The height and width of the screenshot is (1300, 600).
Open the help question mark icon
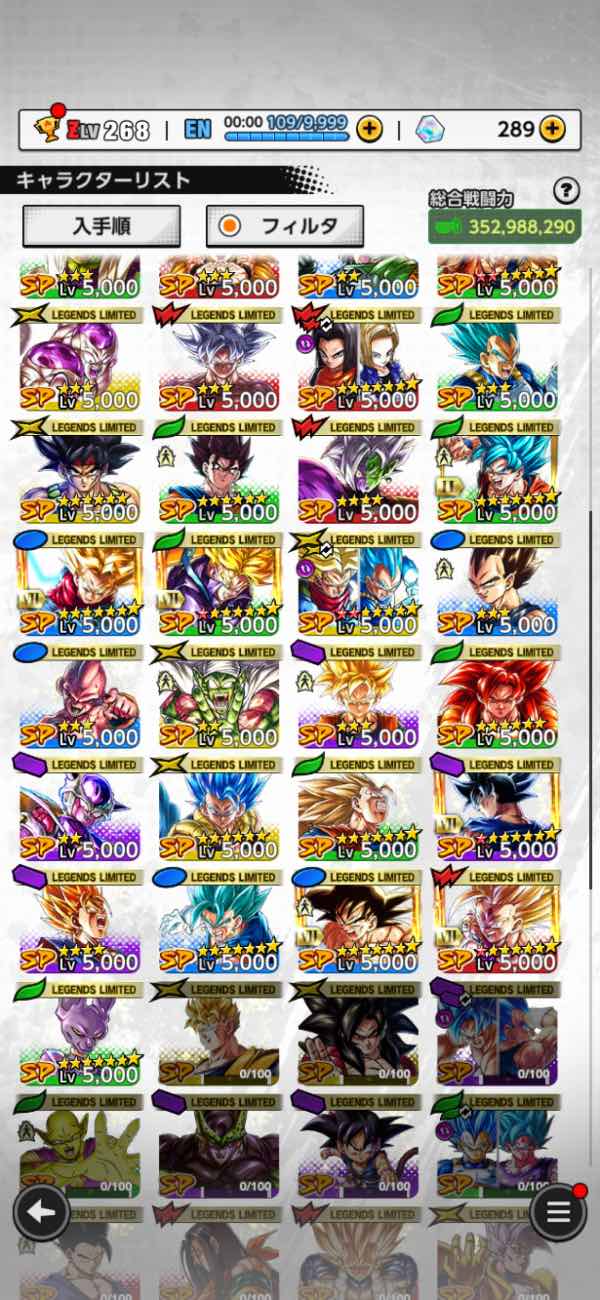click(x=567, y=190)
